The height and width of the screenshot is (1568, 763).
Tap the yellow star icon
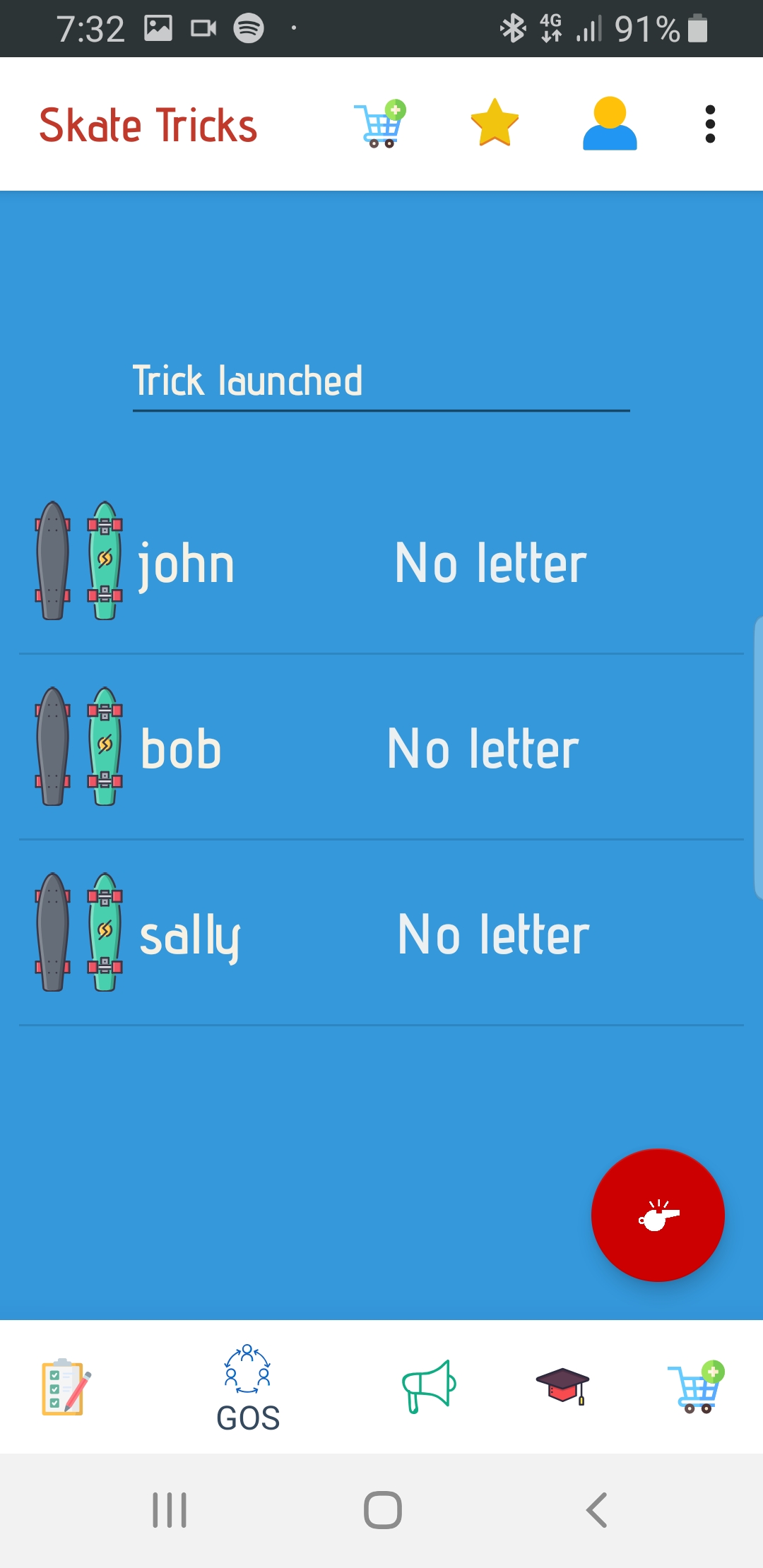point(495,124)
